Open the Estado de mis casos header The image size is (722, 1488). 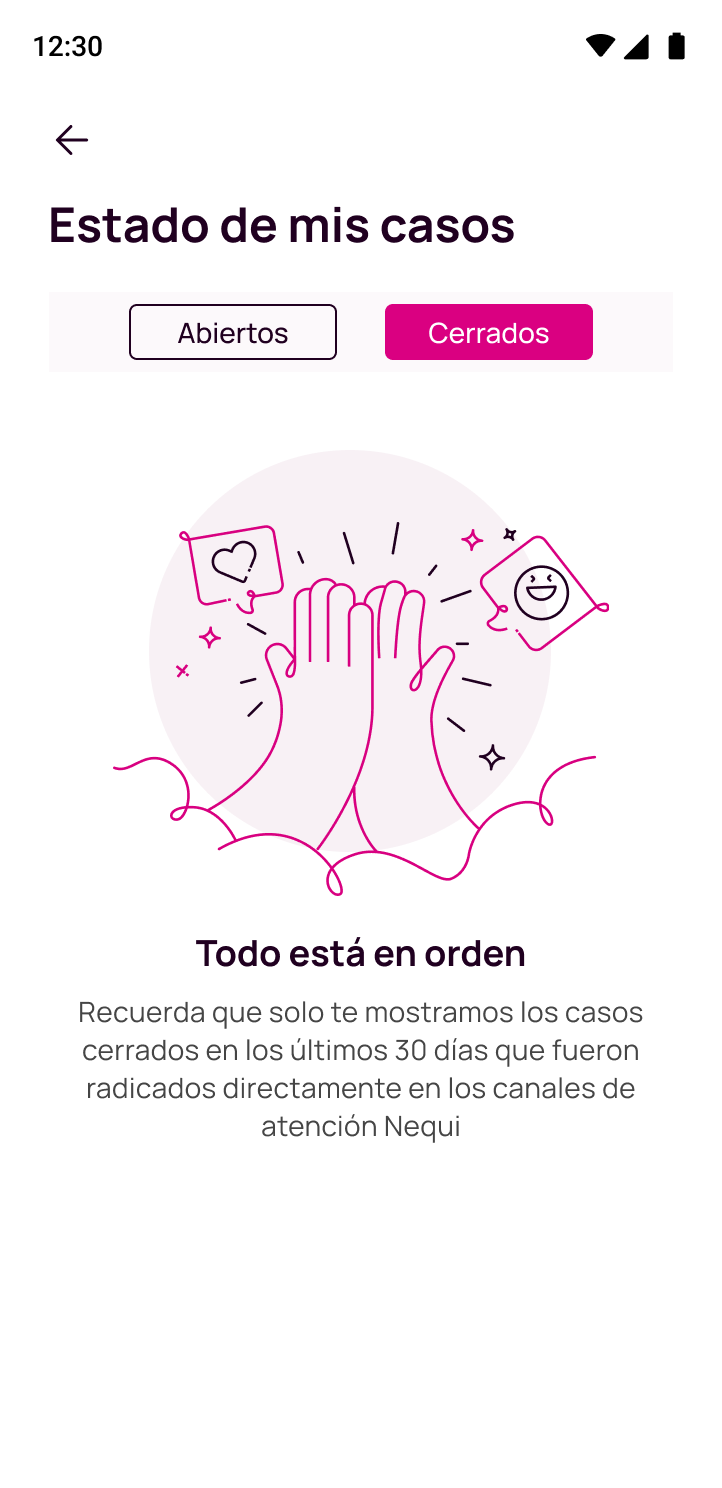click(x=282, y=225)
